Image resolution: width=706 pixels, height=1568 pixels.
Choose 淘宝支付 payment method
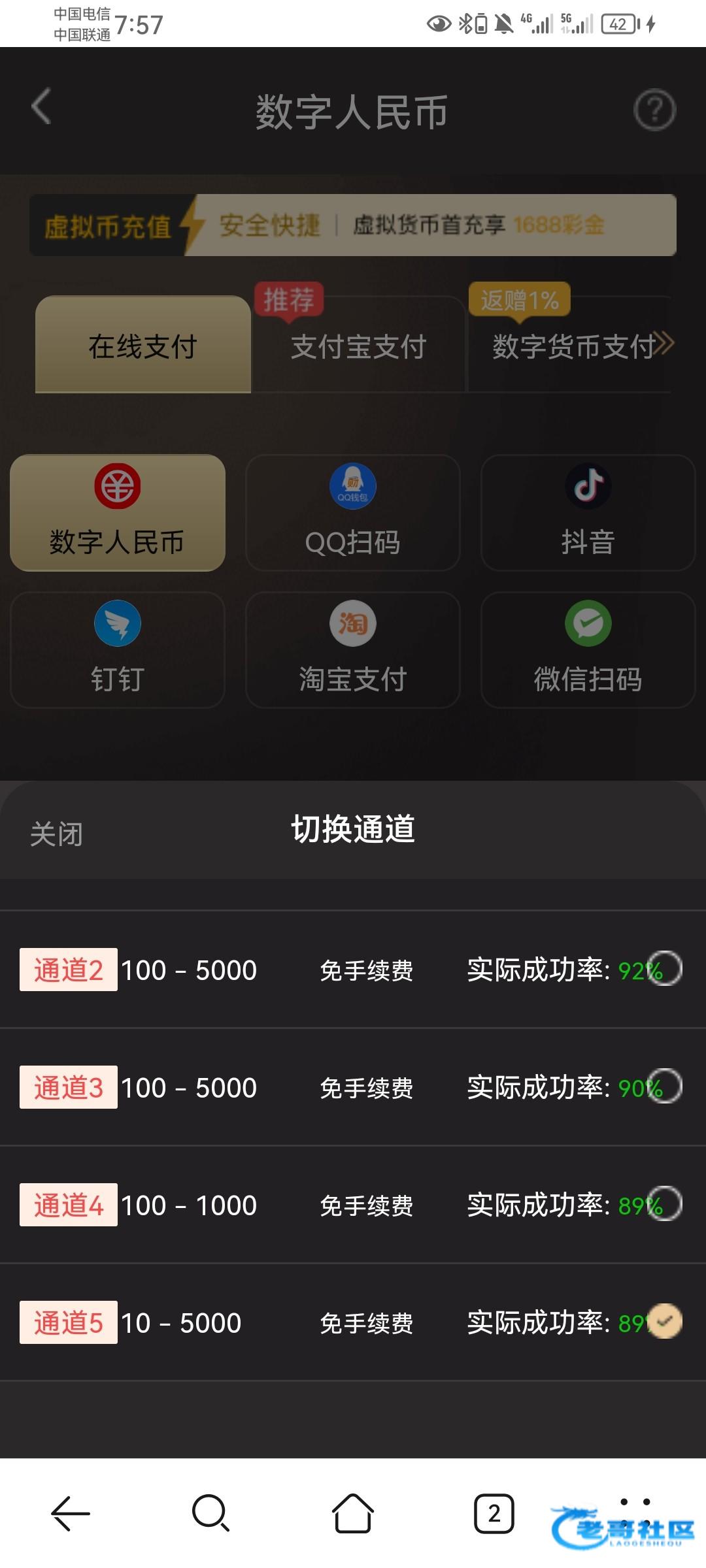(353, 649)
